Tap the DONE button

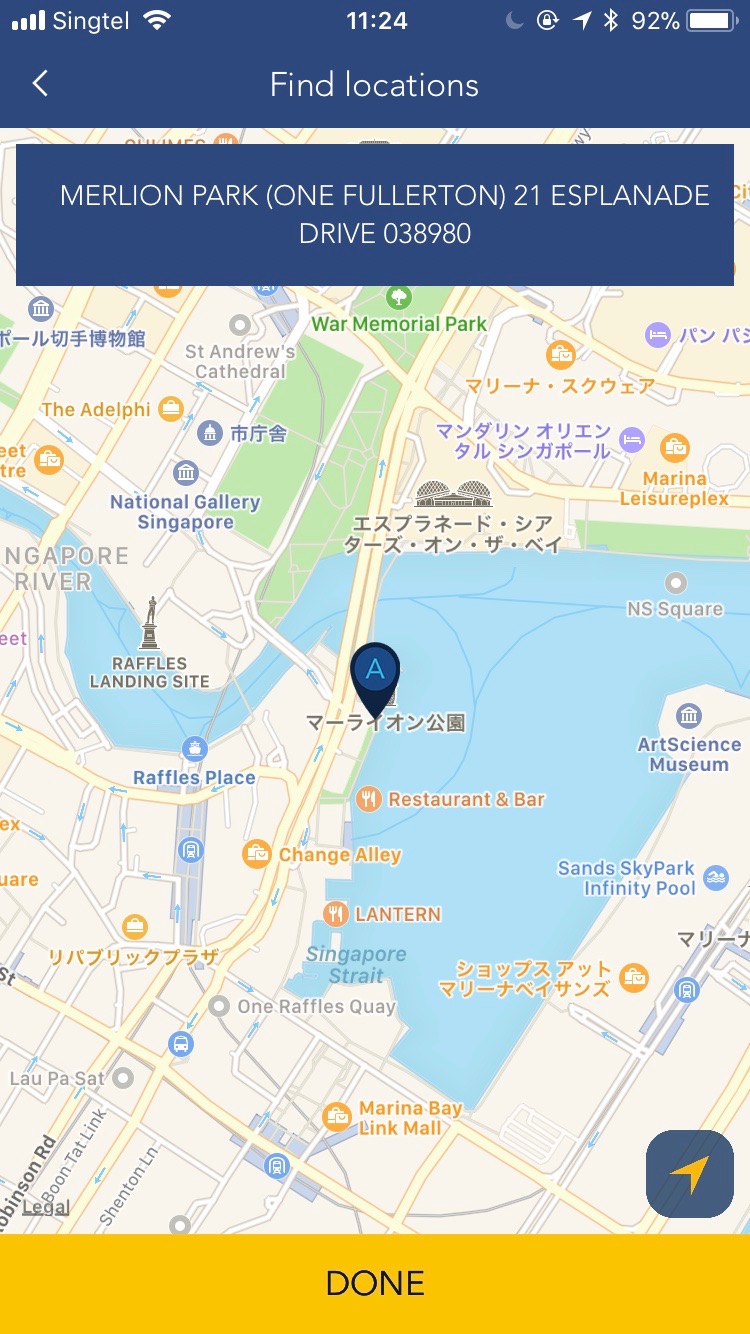375,1284
